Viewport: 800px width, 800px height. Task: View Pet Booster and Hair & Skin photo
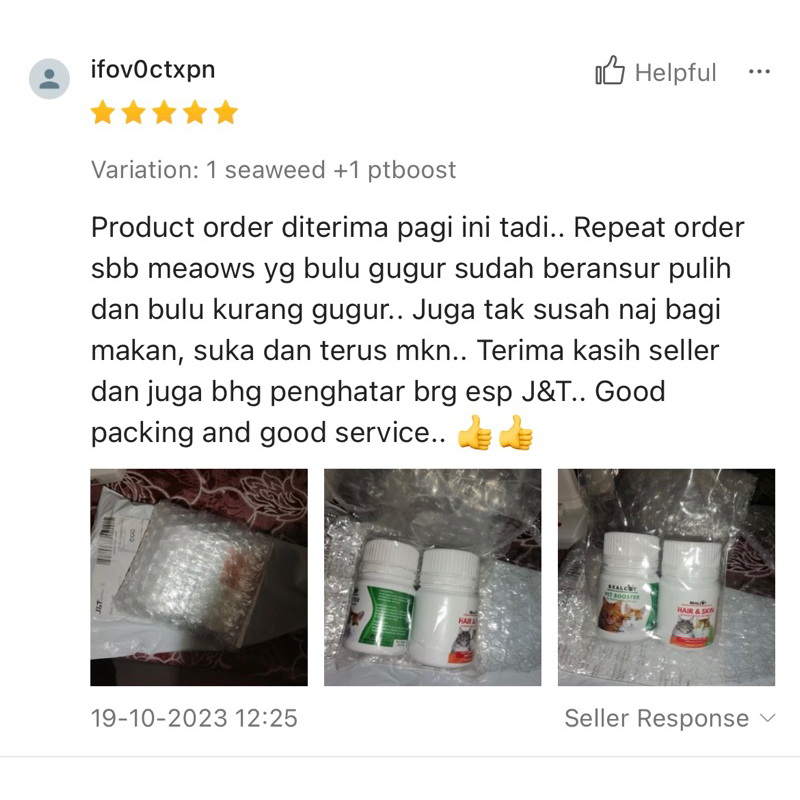tap(666, 577)
